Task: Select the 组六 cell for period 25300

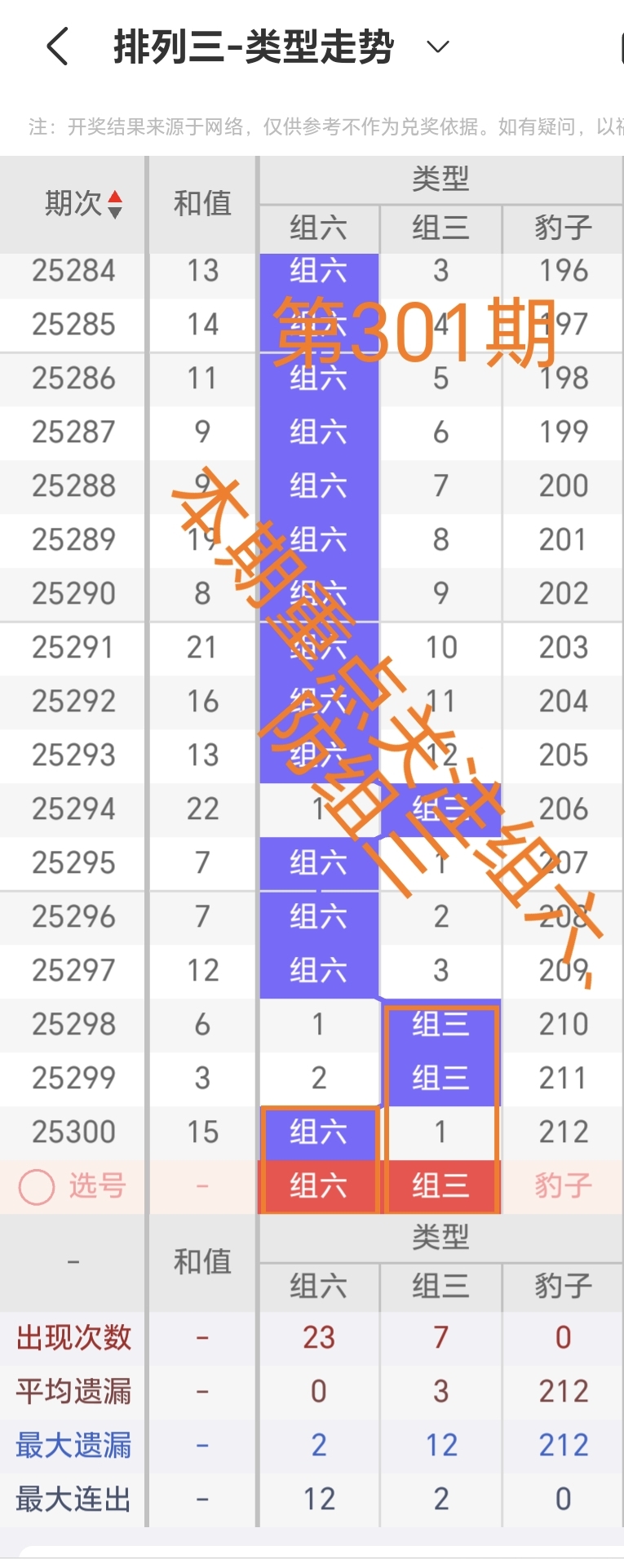Action: [319, 1132]
